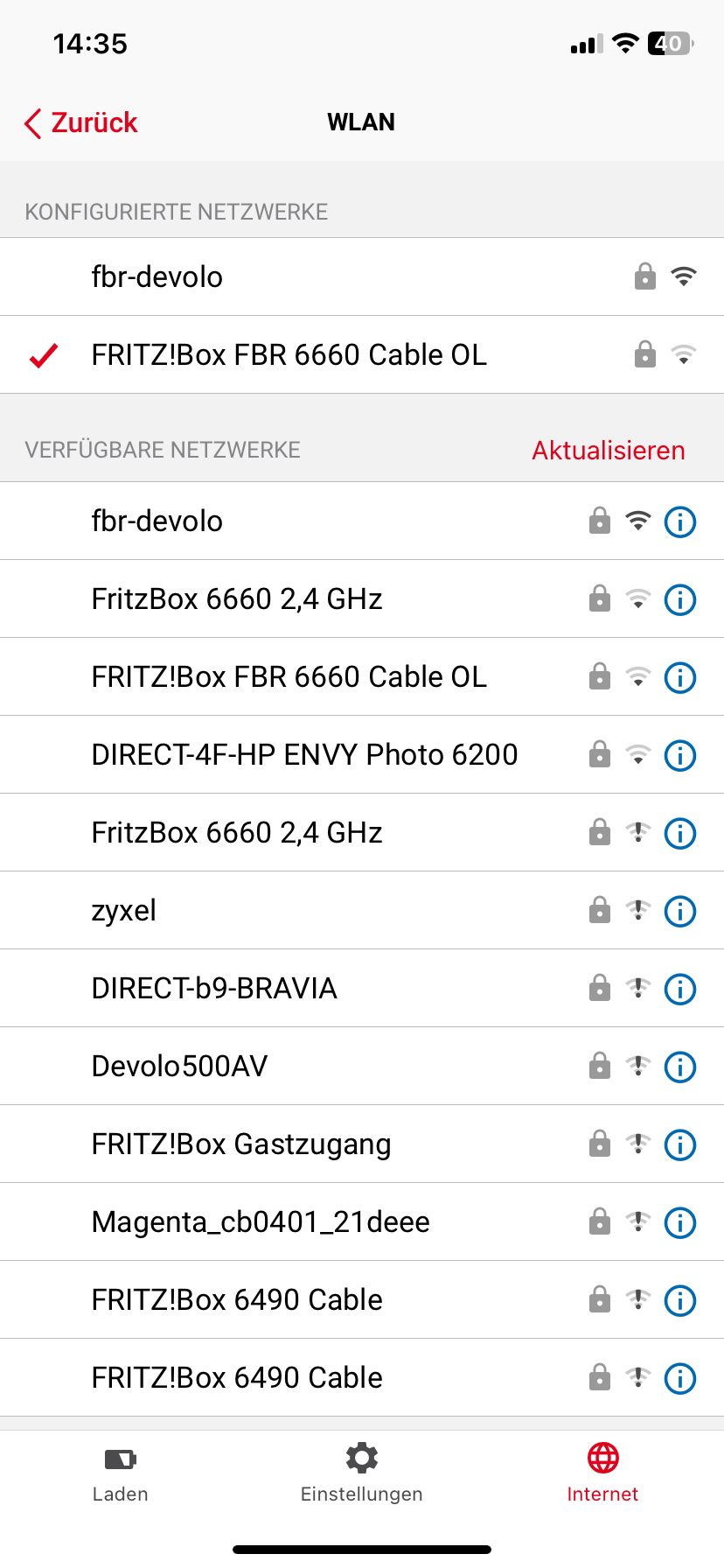Tap Aktualisieren to refresh available networks
The width and height of the screenshot is (724, 1568).
click(608, 451)
